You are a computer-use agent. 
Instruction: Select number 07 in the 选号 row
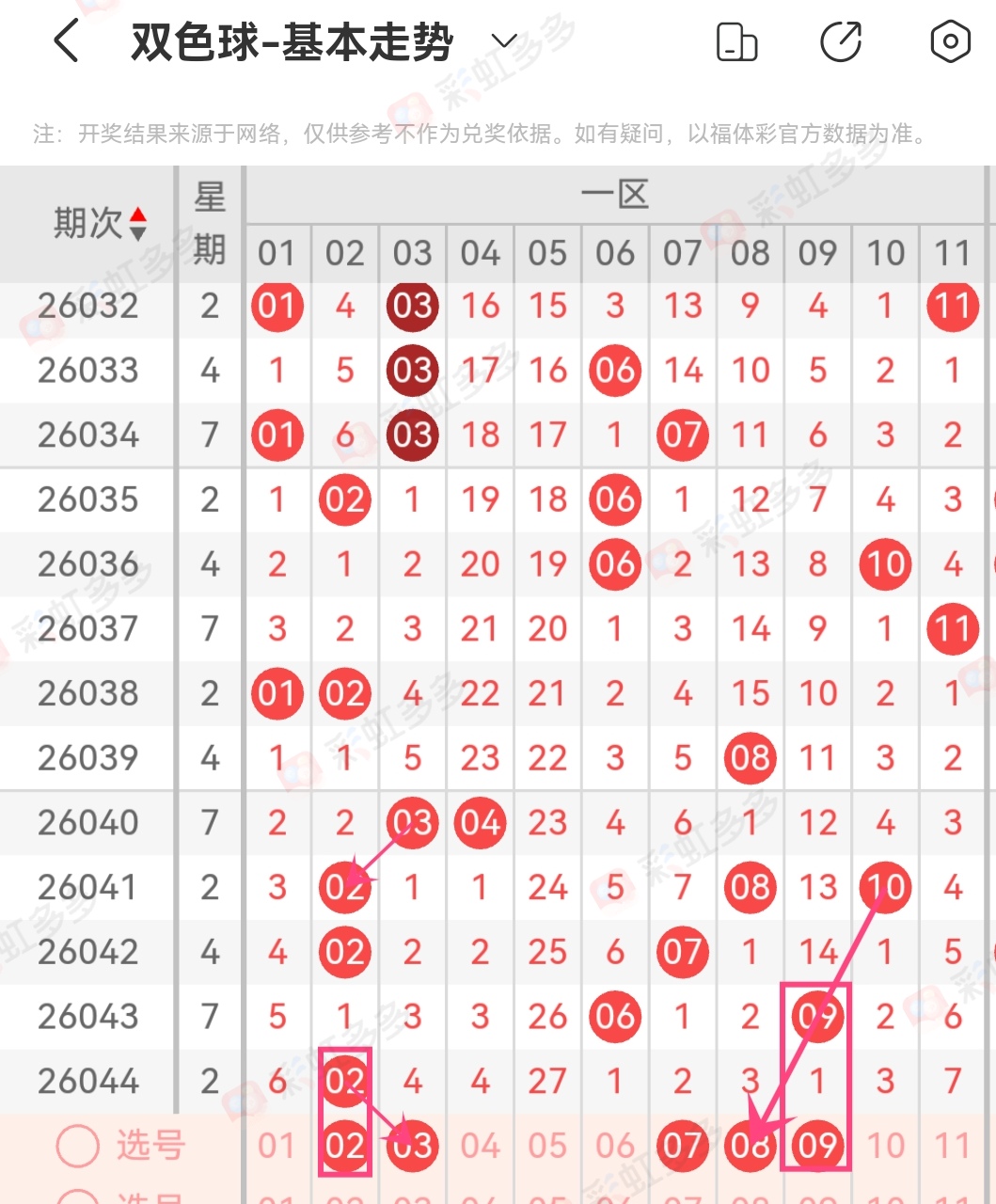[682, 1147]
